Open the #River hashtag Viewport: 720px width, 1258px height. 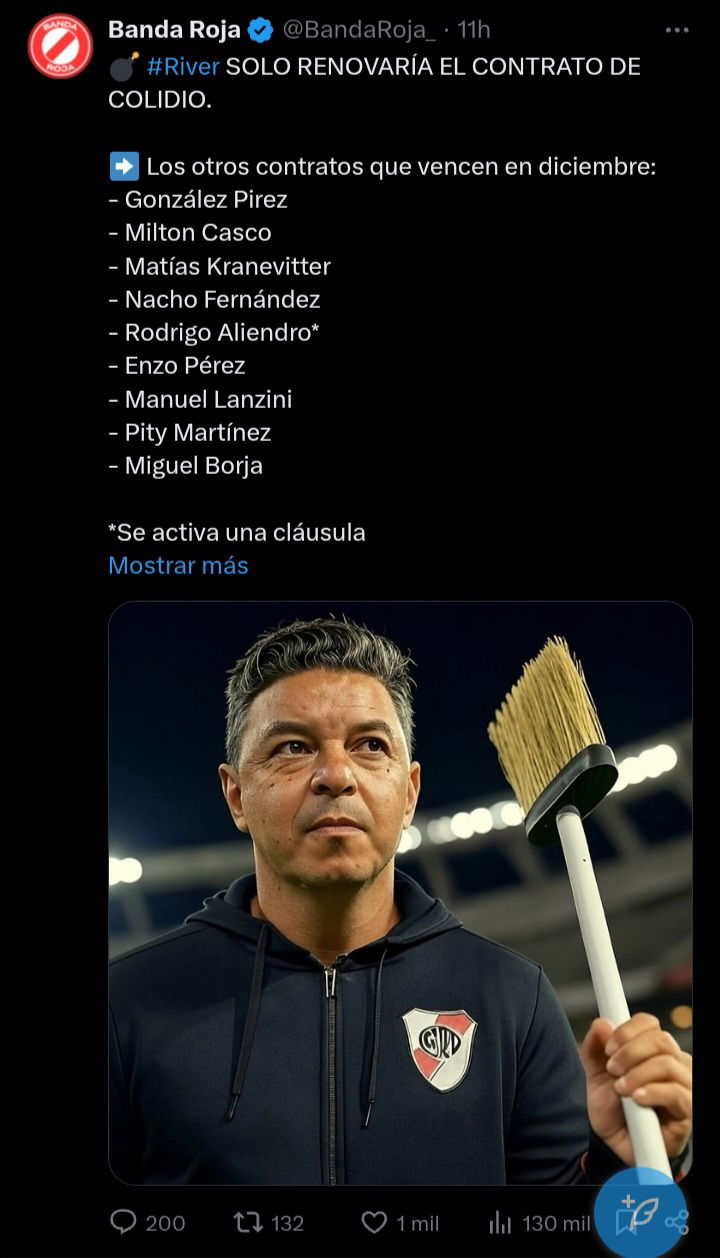[183, 67]
